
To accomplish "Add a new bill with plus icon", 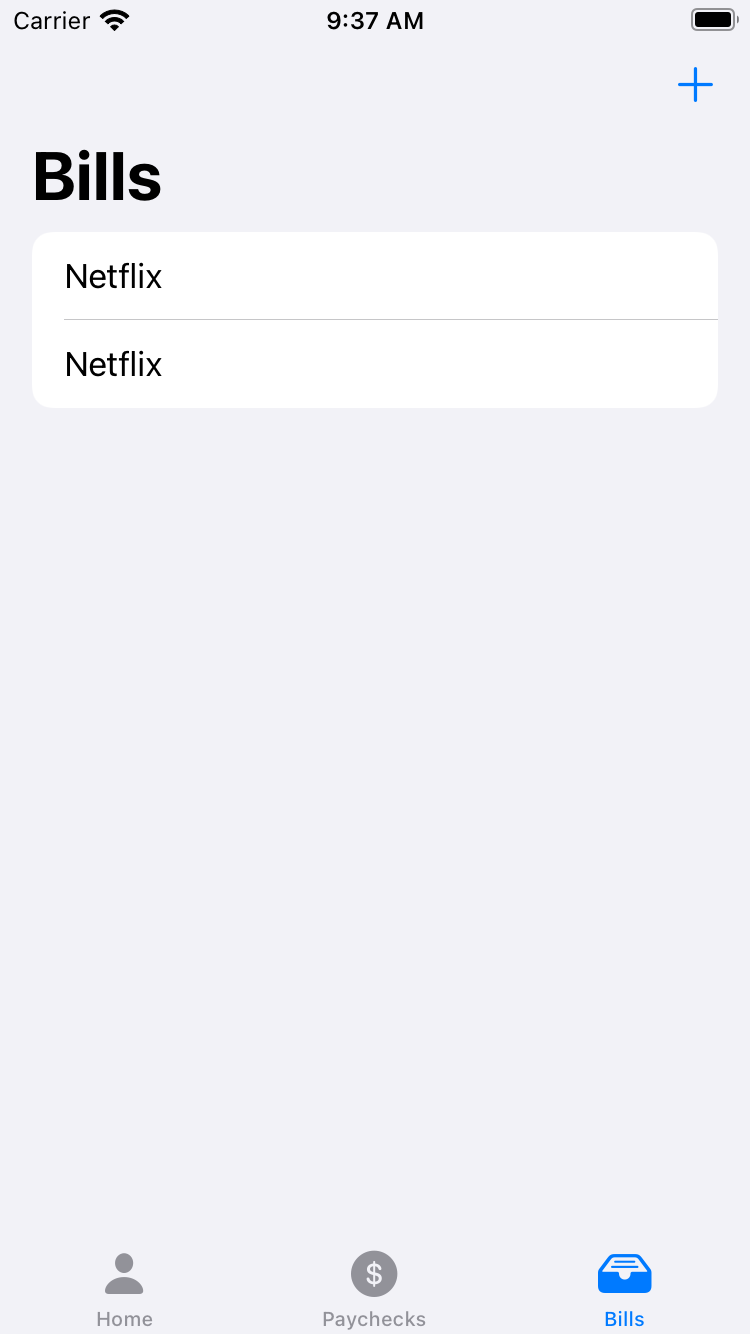I will click(695, 85).
